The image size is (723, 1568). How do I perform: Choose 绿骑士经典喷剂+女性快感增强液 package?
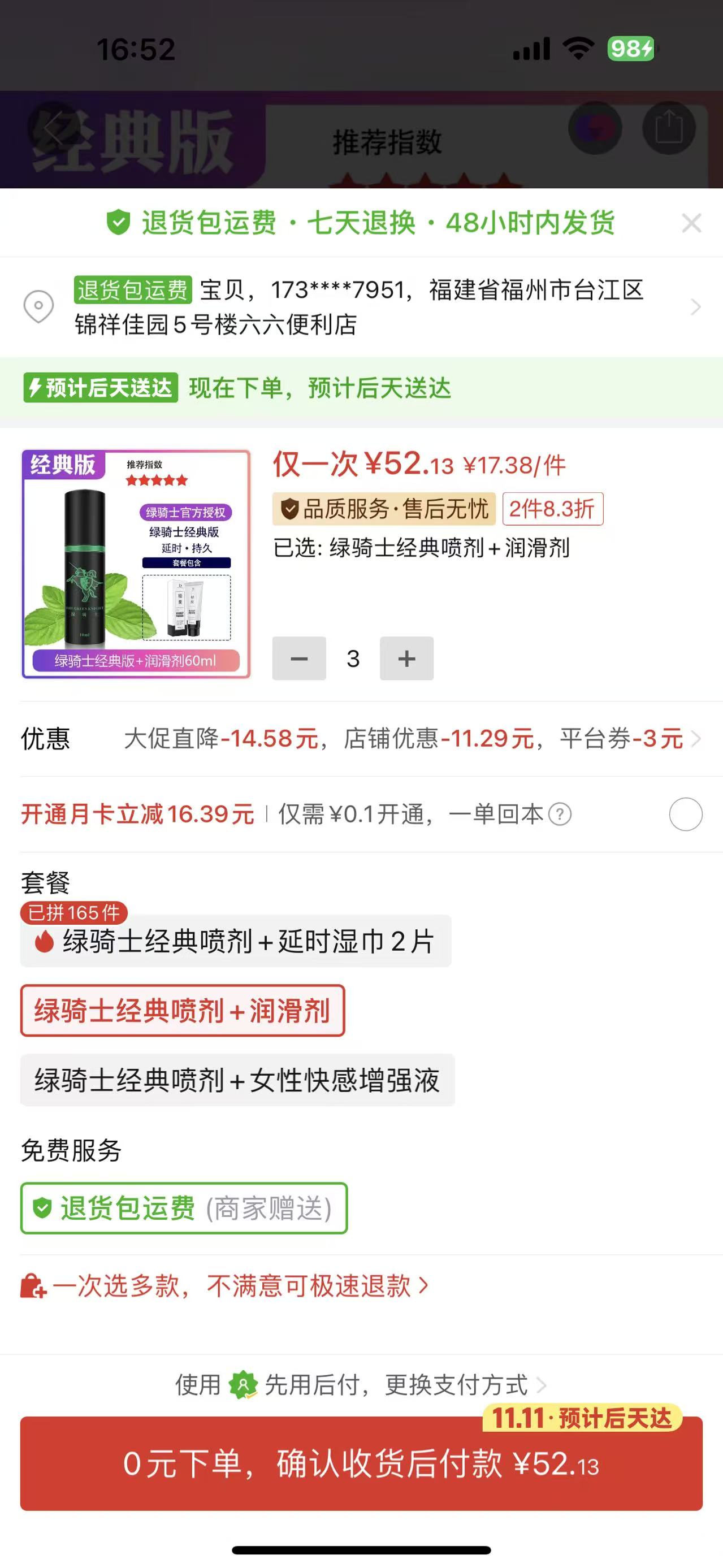237,1080
